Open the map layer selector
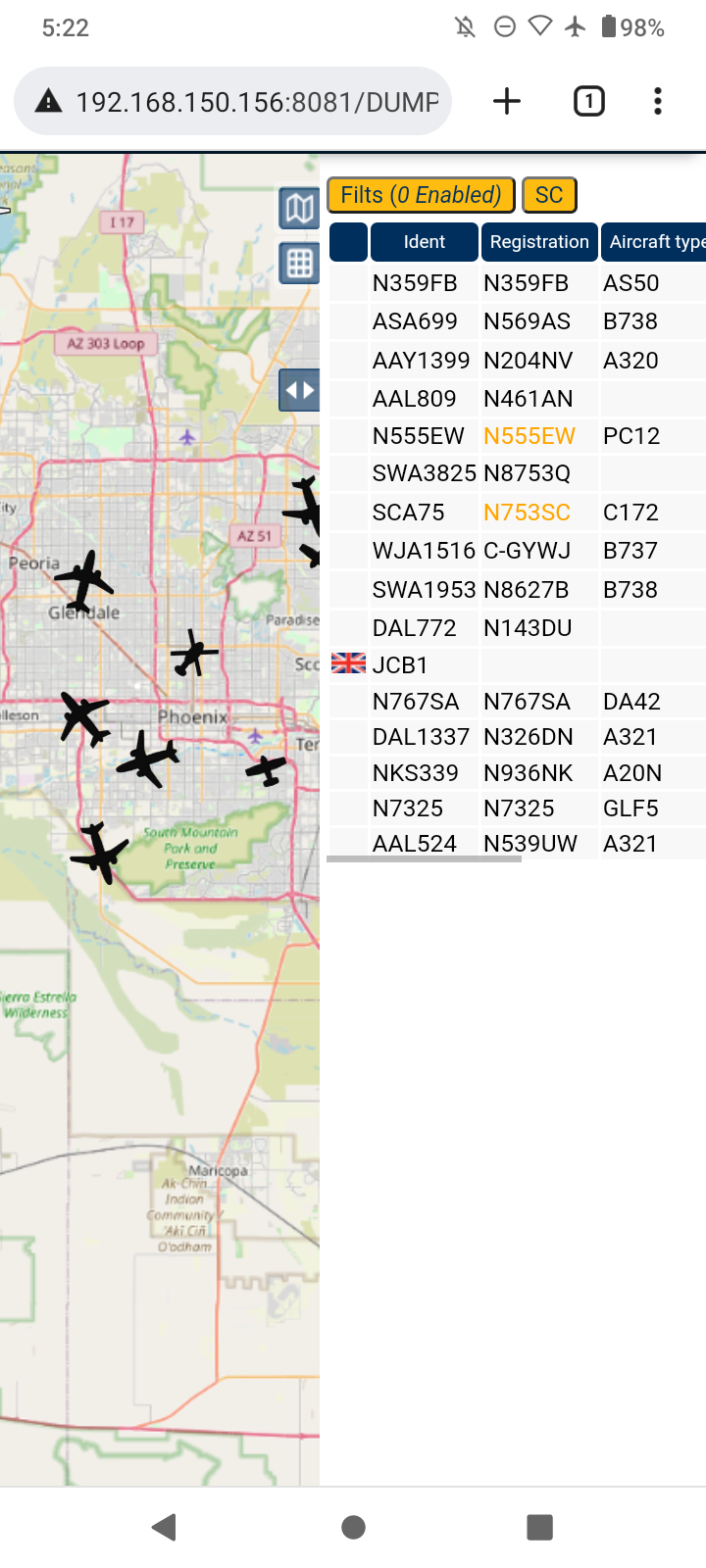This screenshot has height=1568, width=706. click(x=299, y=208)
